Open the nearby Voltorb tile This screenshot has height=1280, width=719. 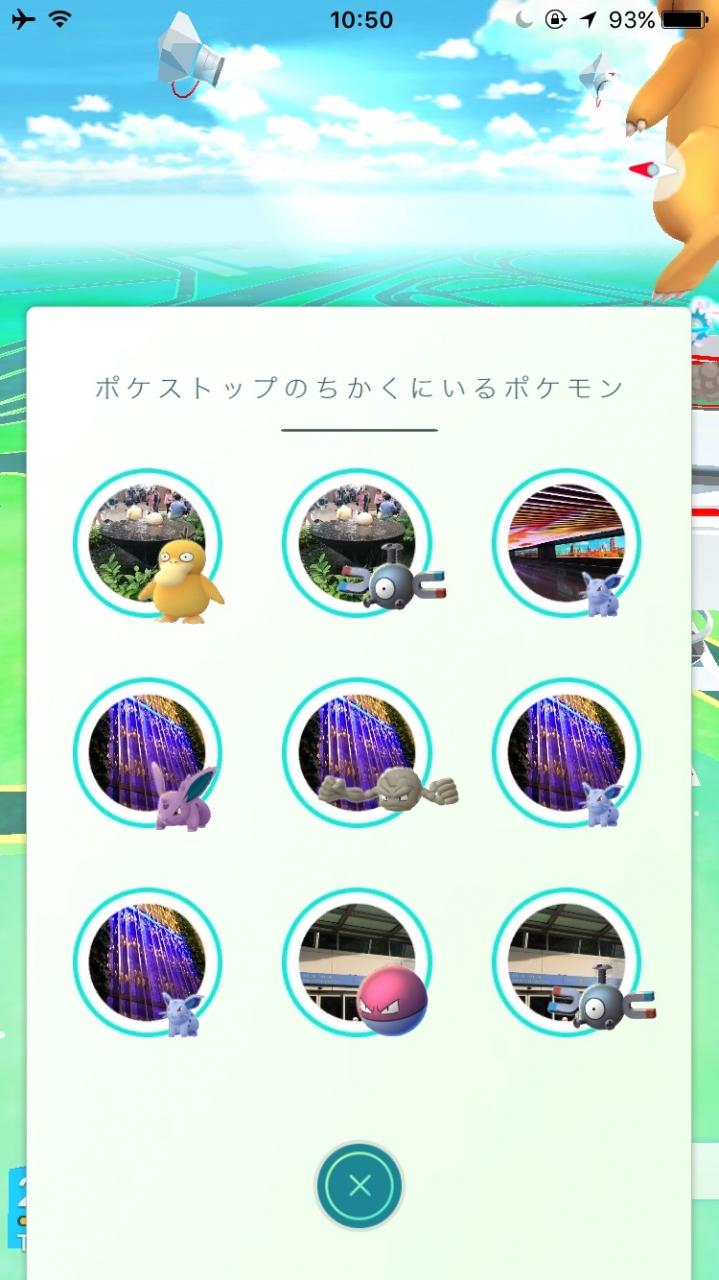tap(358, 963)
